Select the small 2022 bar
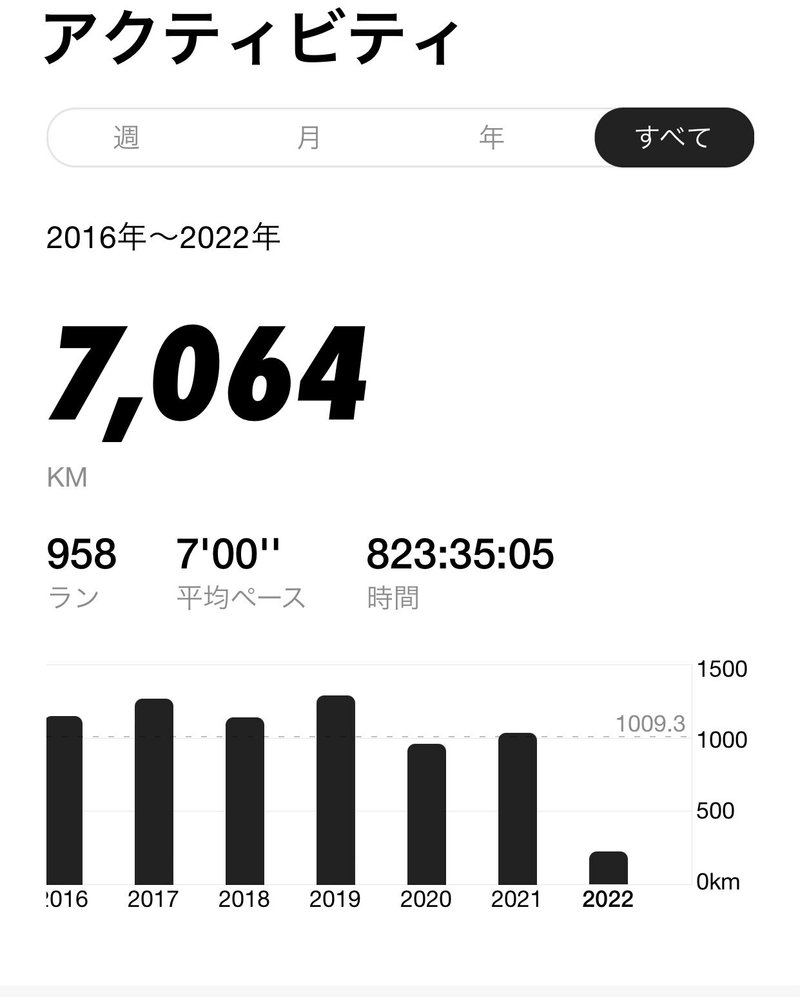The height and width of the screenshot is (997, 800). pos(607,865)
